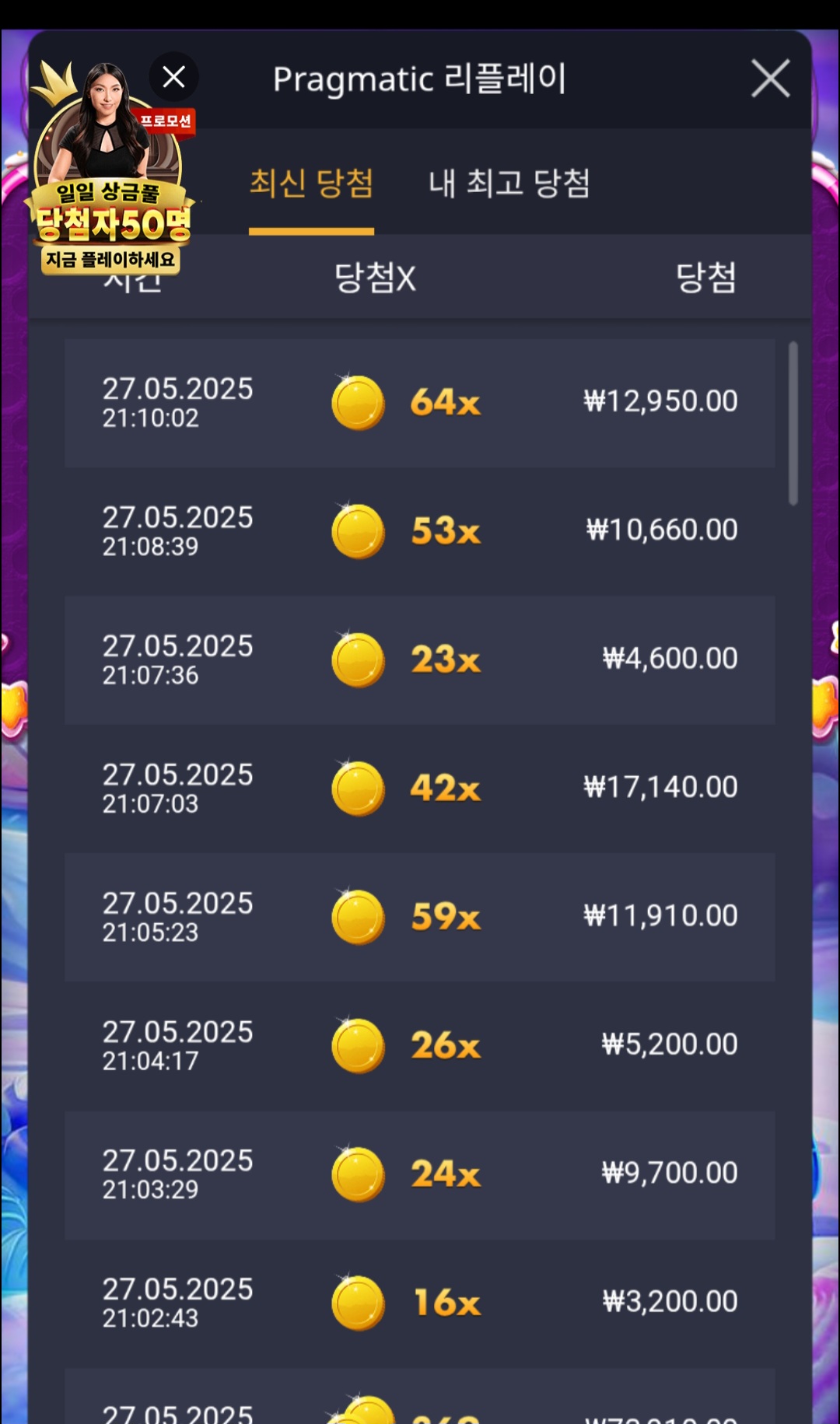Select the 최신 당첨 tab
The height and width of the screenshot is (1424, 840).
(x=311, y=184)
